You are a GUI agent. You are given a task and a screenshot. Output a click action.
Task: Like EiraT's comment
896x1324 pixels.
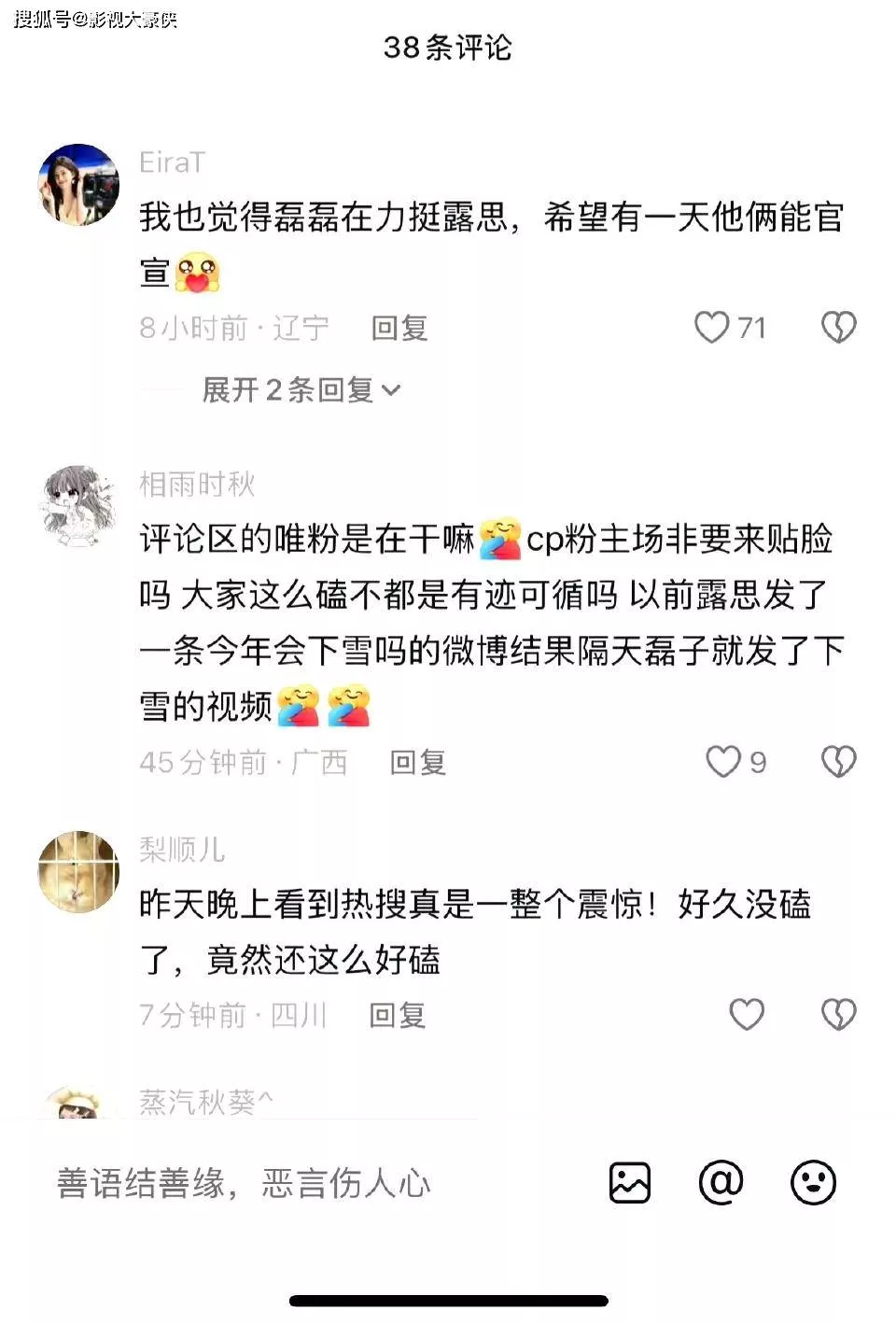(712, 328)
